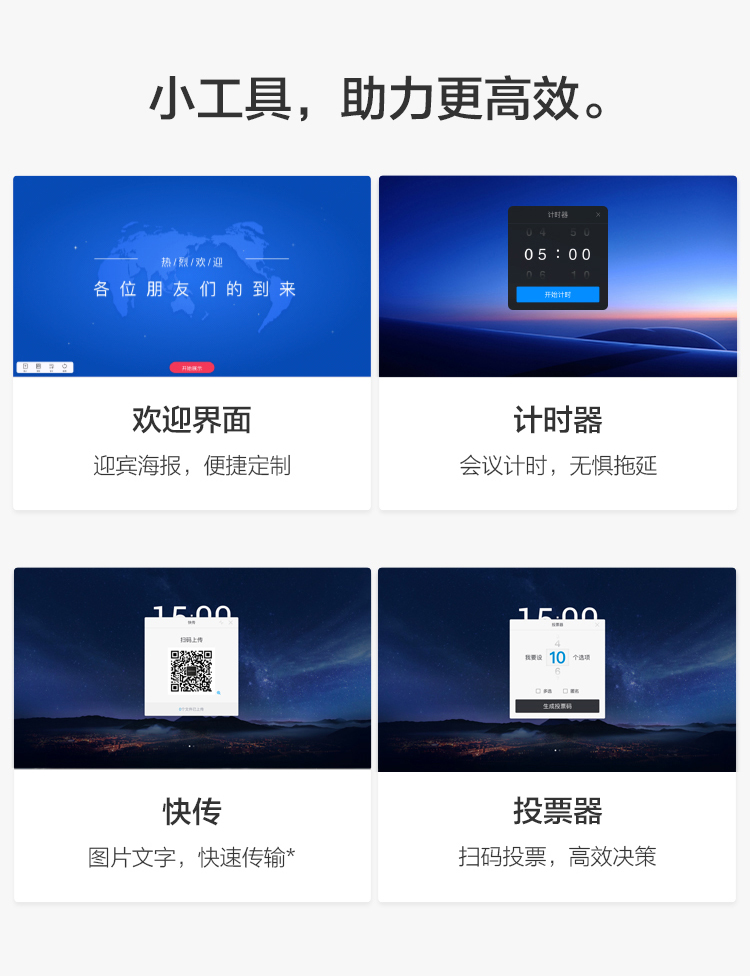
Task: Close the 投票器 voting window
Action: 597,625
